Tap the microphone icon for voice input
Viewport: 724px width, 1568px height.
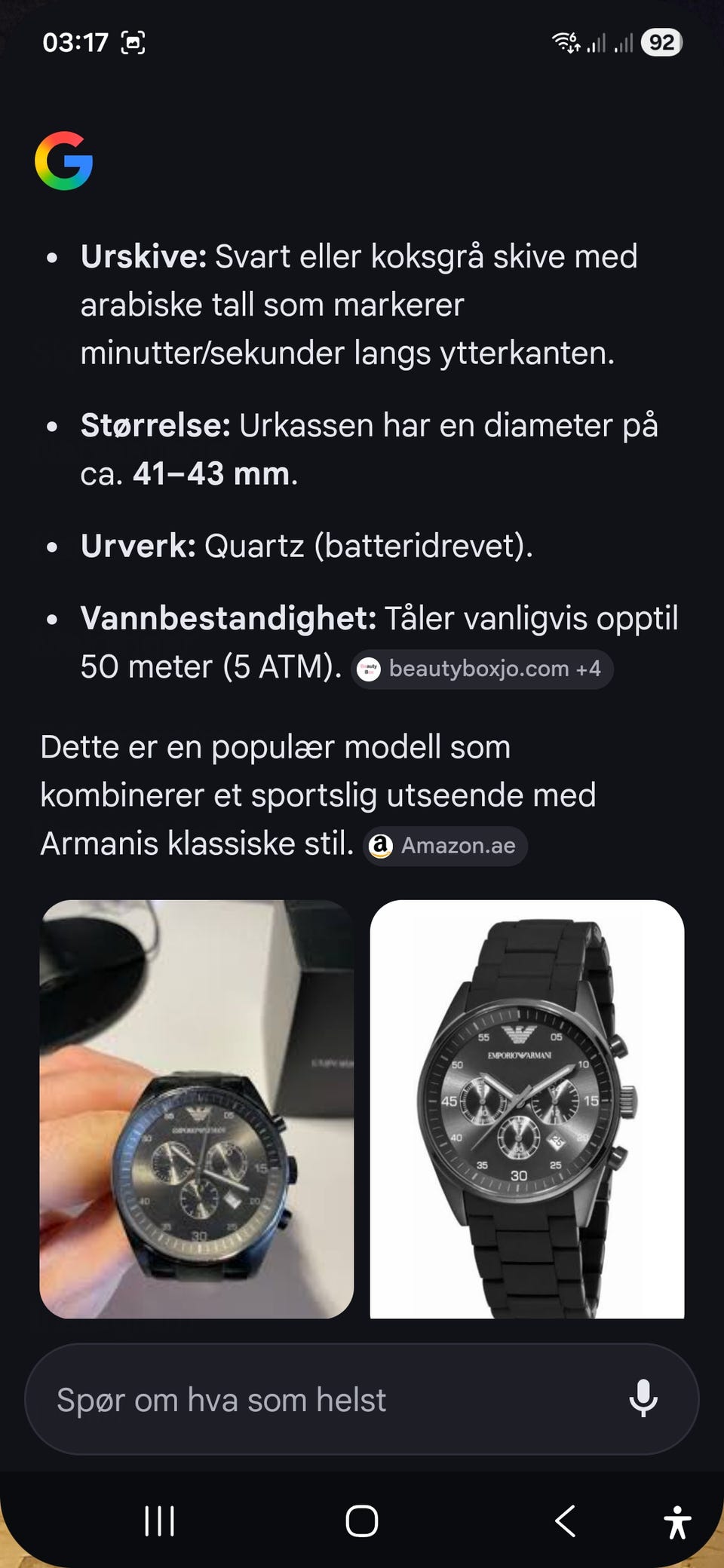pos(643,1398)
